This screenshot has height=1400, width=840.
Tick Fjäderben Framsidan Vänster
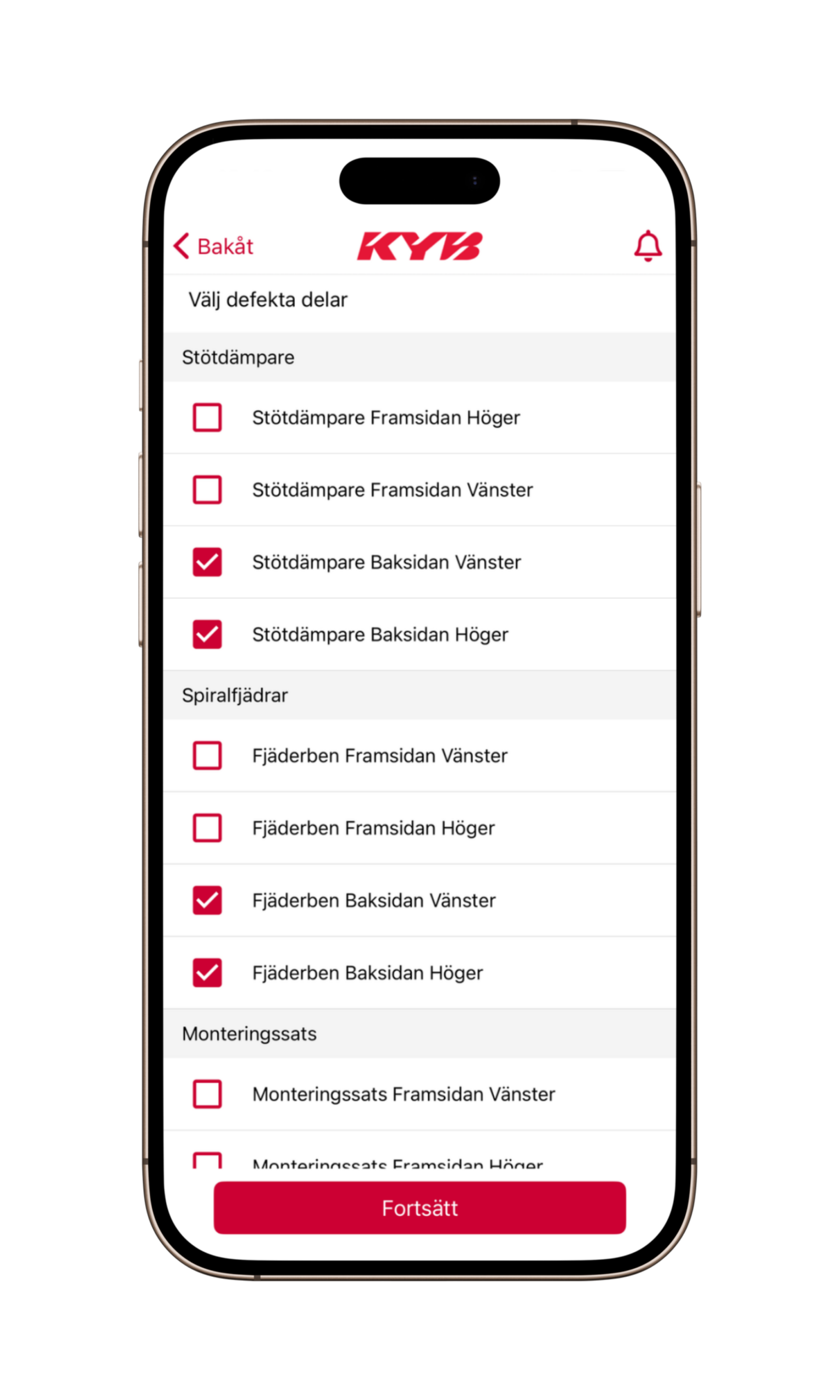pyautogui.click(x=207, y=755)
